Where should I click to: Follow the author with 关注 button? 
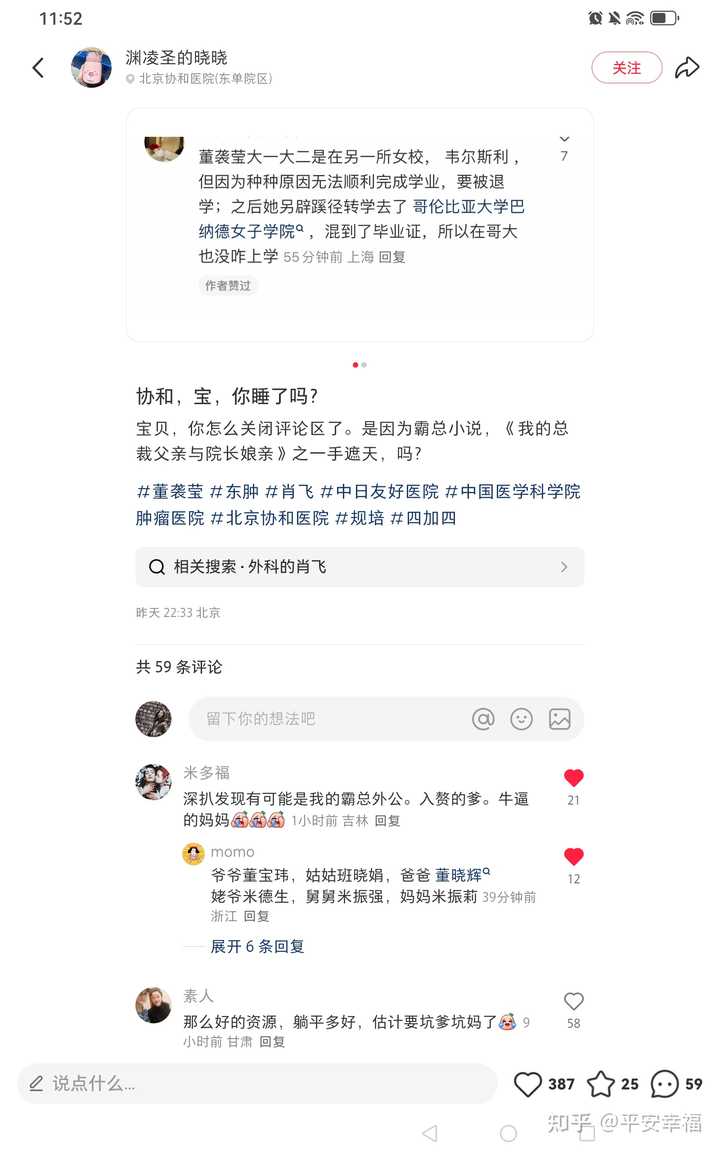[x=626, y=67]
